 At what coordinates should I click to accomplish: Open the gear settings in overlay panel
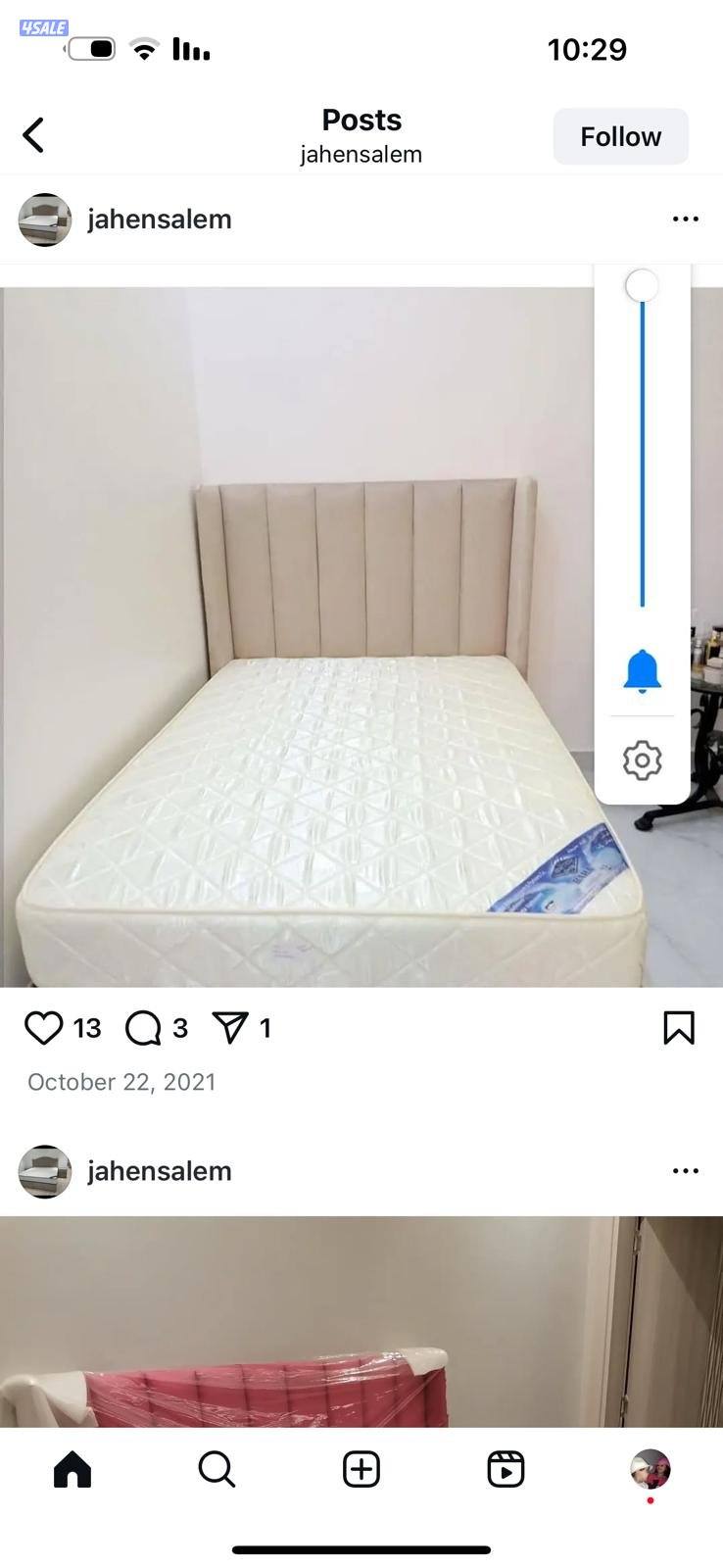[x=642, y=759]
